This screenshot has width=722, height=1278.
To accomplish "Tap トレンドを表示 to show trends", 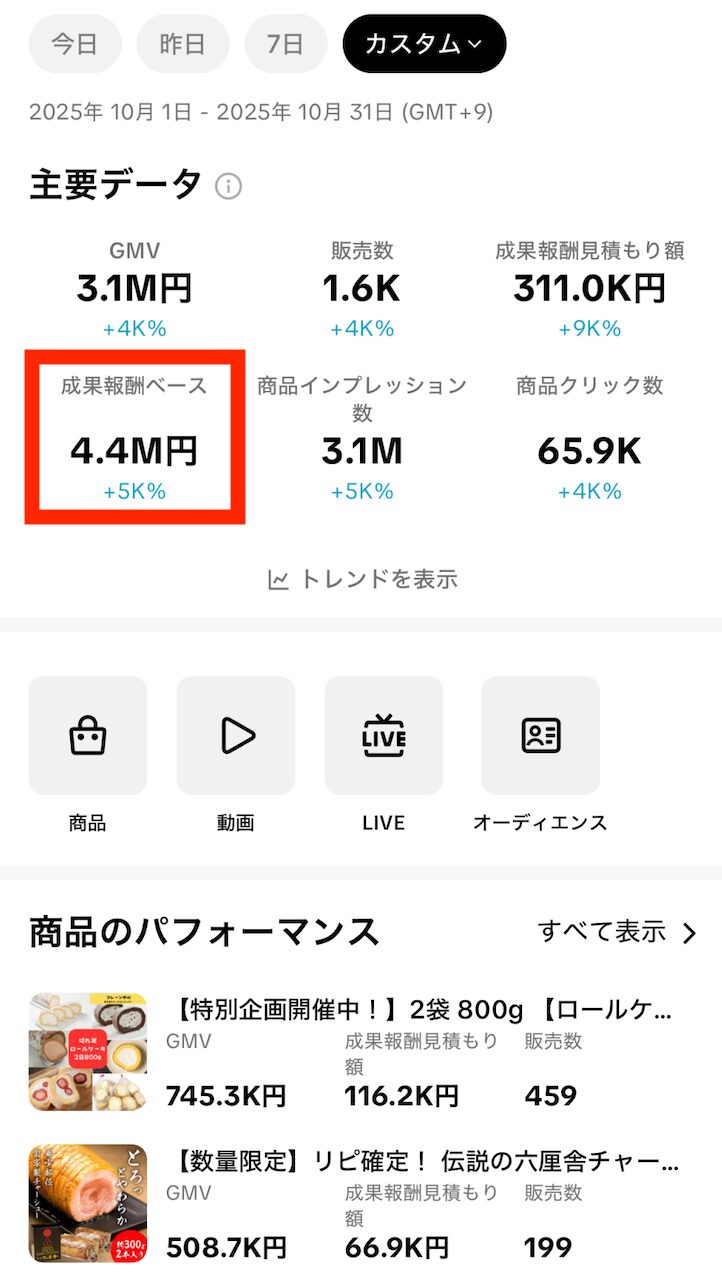I will 362,579.
